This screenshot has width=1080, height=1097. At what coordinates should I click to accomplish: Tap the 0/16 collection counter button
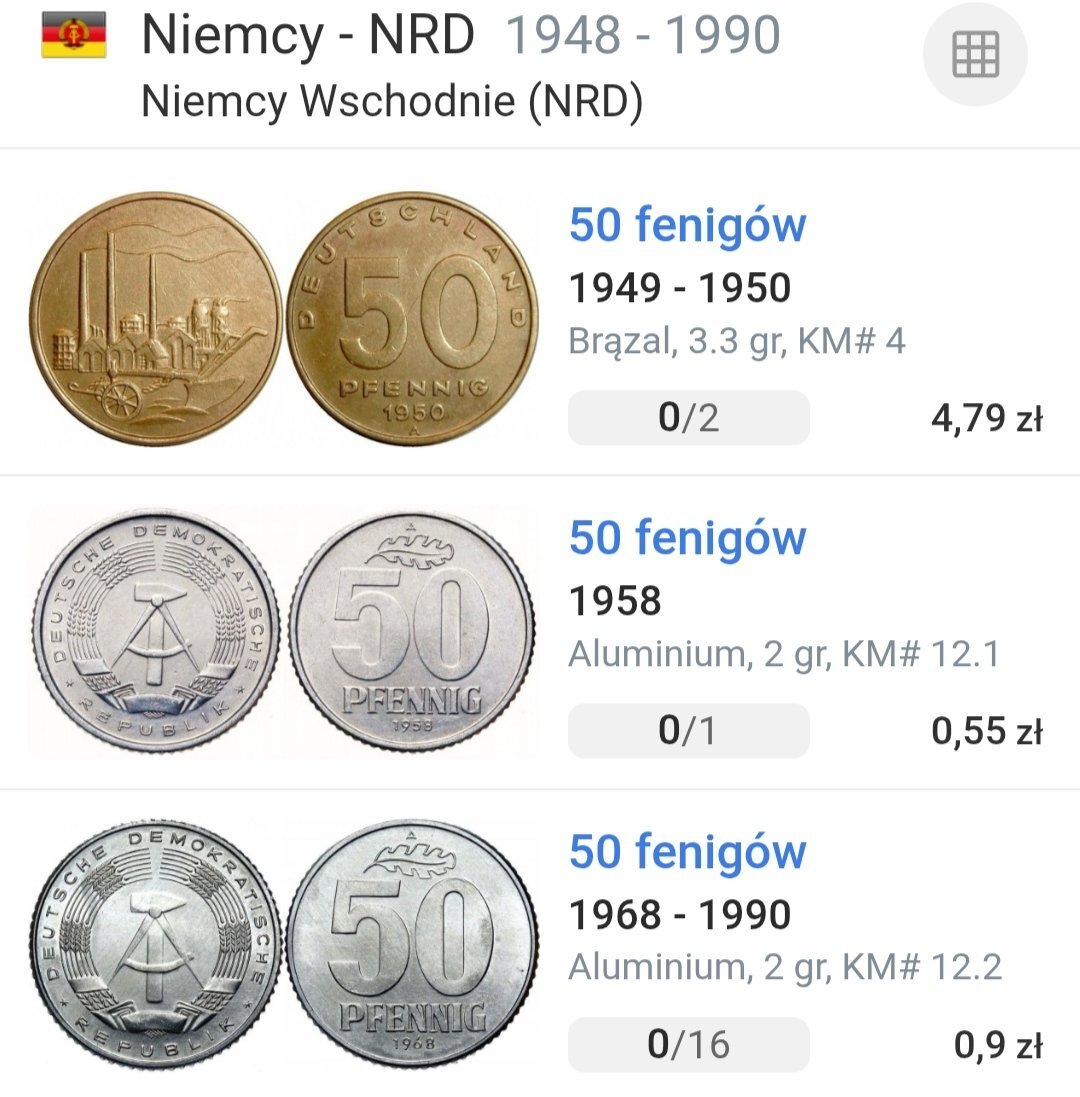[688, 1044]
